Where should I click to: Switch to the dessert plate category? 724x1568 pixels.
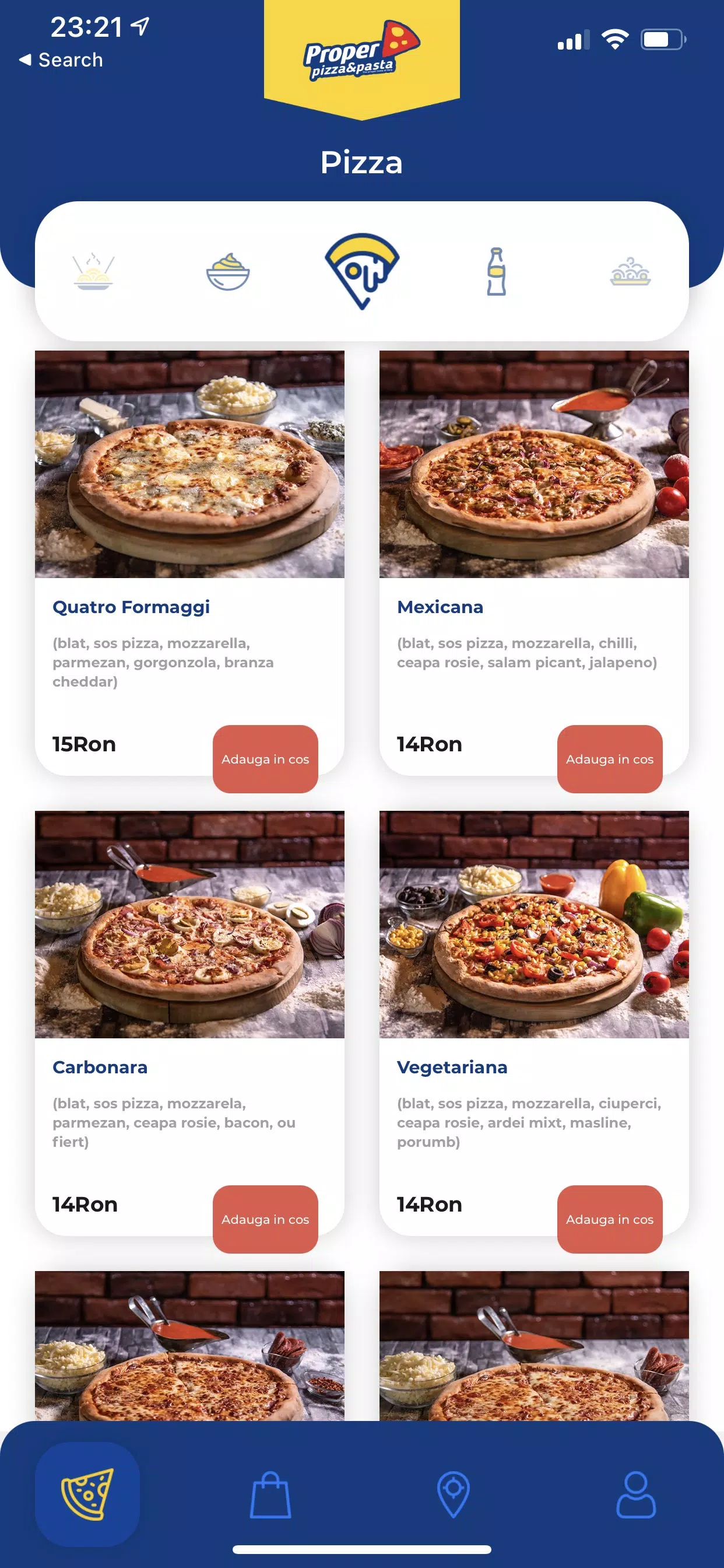pos(630,271)
